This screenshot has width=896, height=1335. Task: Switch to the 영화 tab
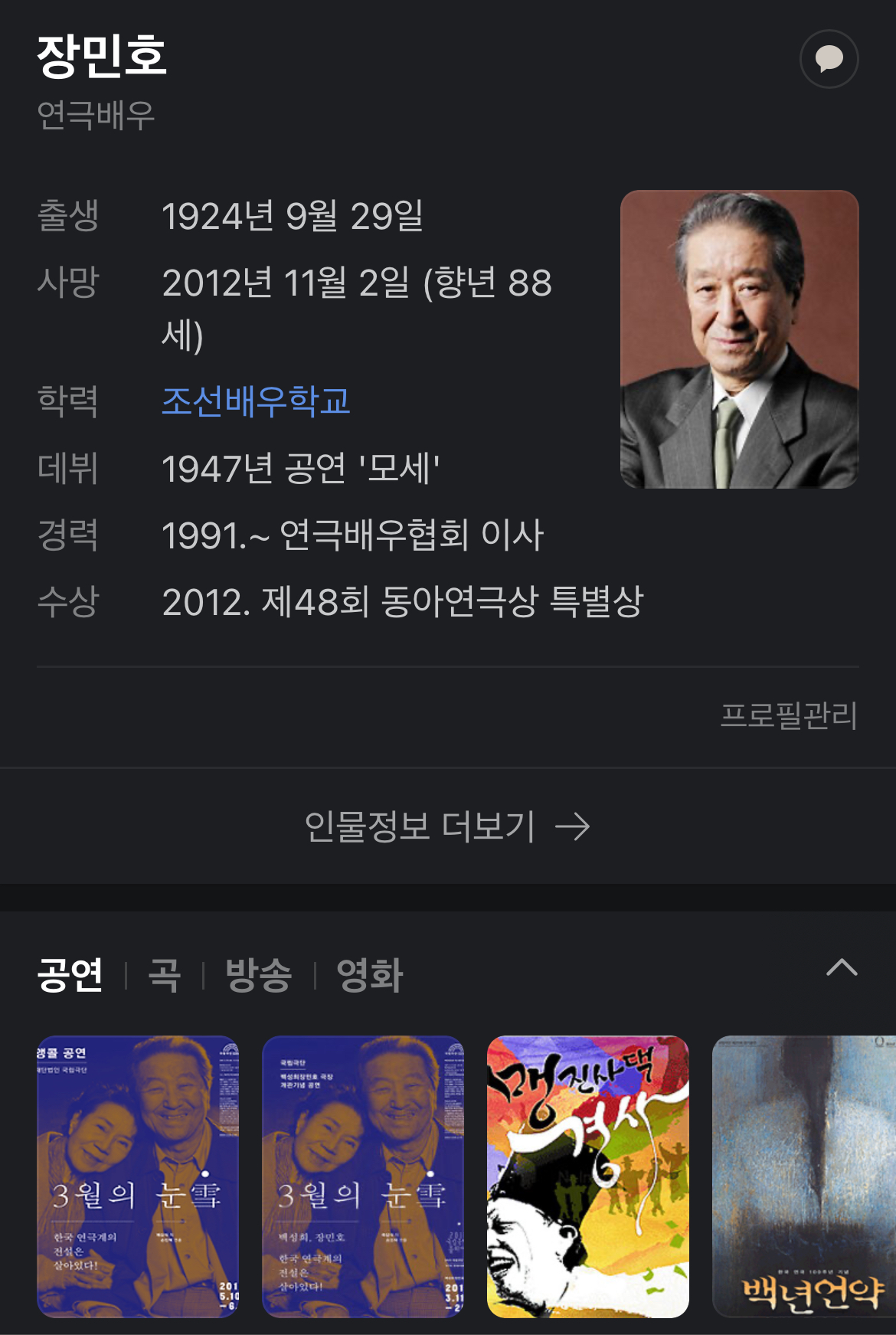pos(370,975)
